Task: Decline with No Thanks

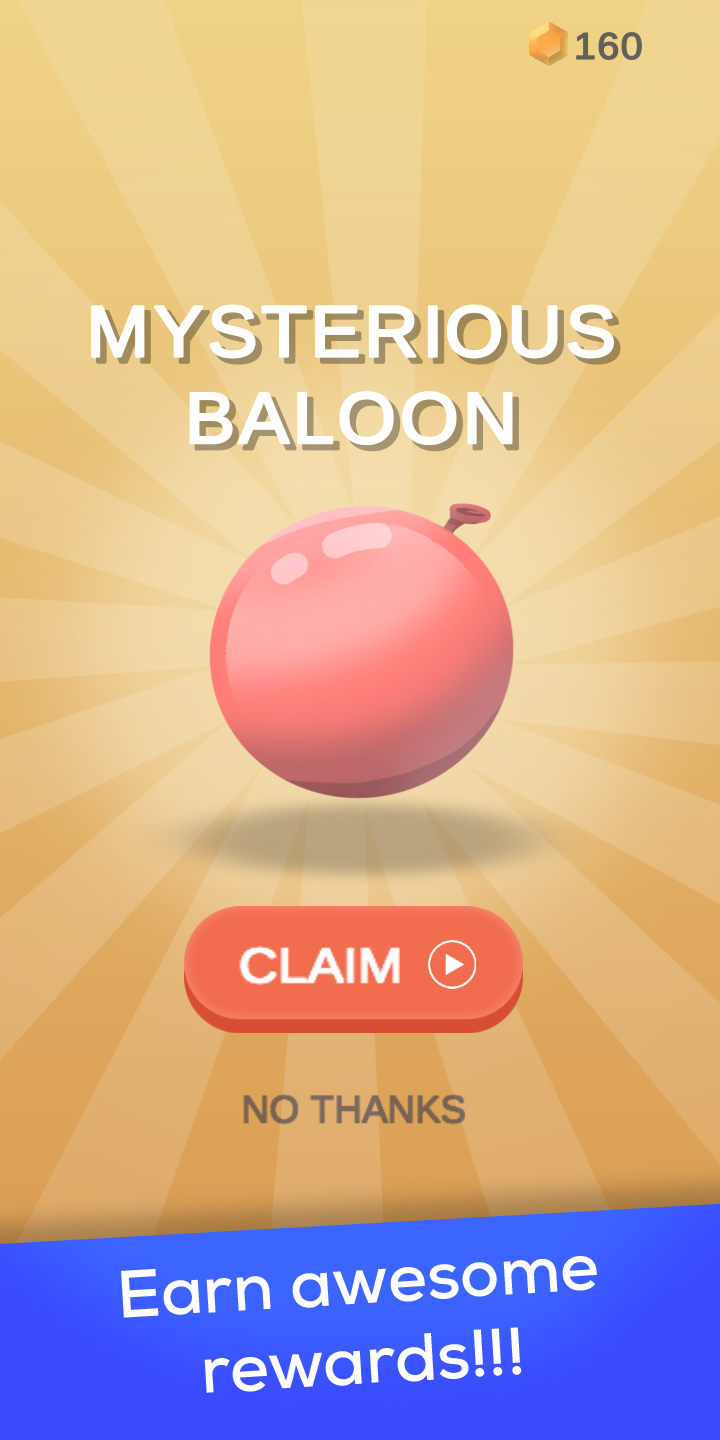Action: pyautogui.click(x=353, y=1110)
